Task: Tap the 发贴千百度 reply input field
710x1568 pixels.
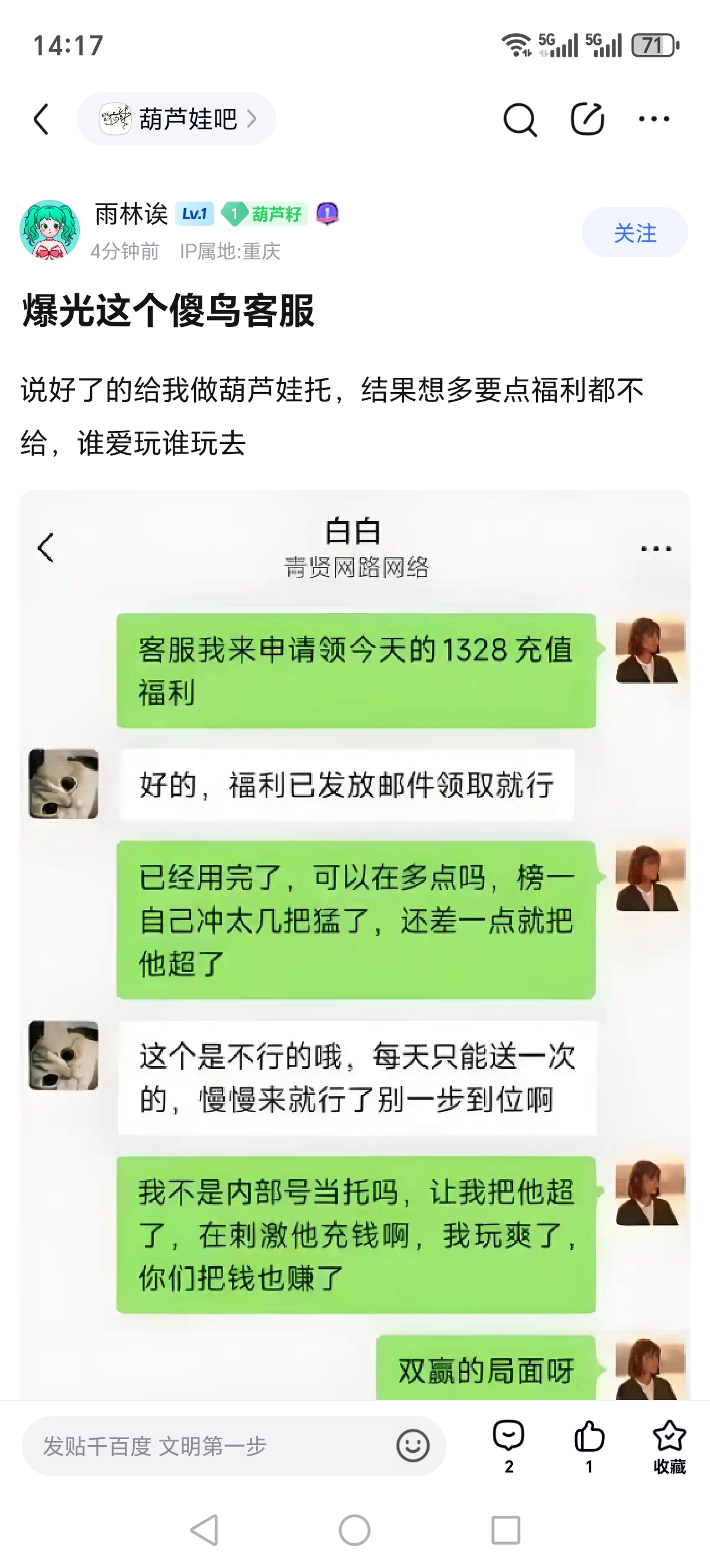Action: (x=207, y=1446)
